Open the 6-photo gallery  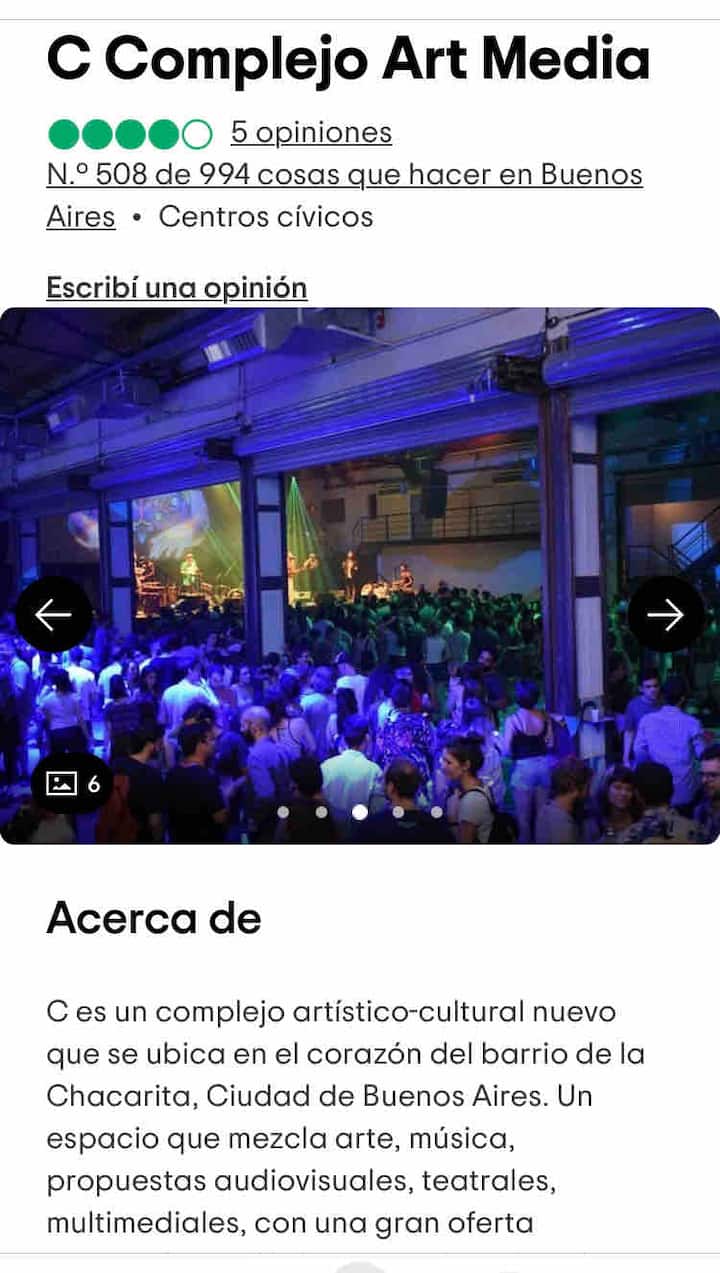[x=73, y=784]
